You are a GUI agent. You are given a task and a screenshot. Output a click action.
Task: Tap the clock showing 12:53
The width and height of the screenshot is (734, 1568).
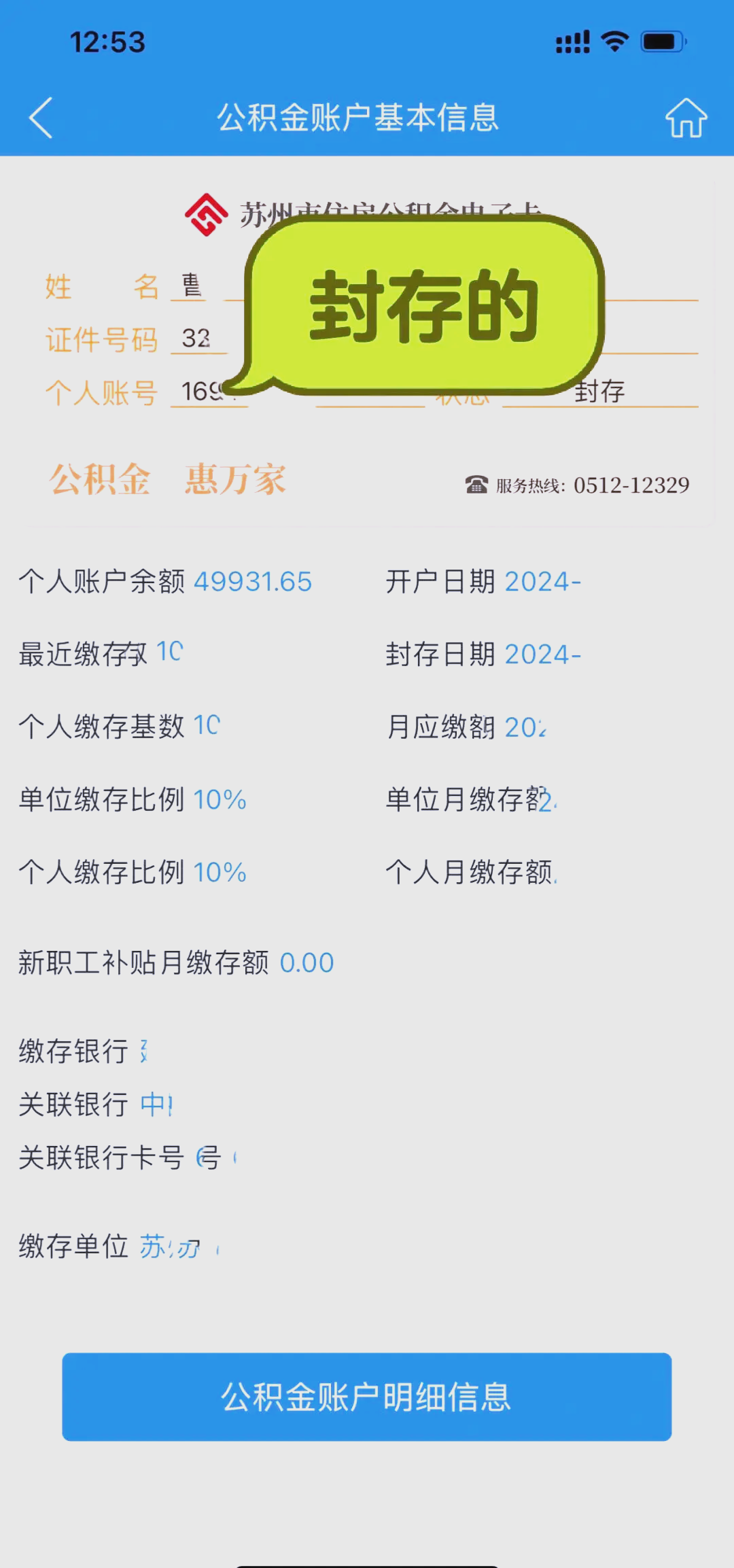tap(107, 43)
